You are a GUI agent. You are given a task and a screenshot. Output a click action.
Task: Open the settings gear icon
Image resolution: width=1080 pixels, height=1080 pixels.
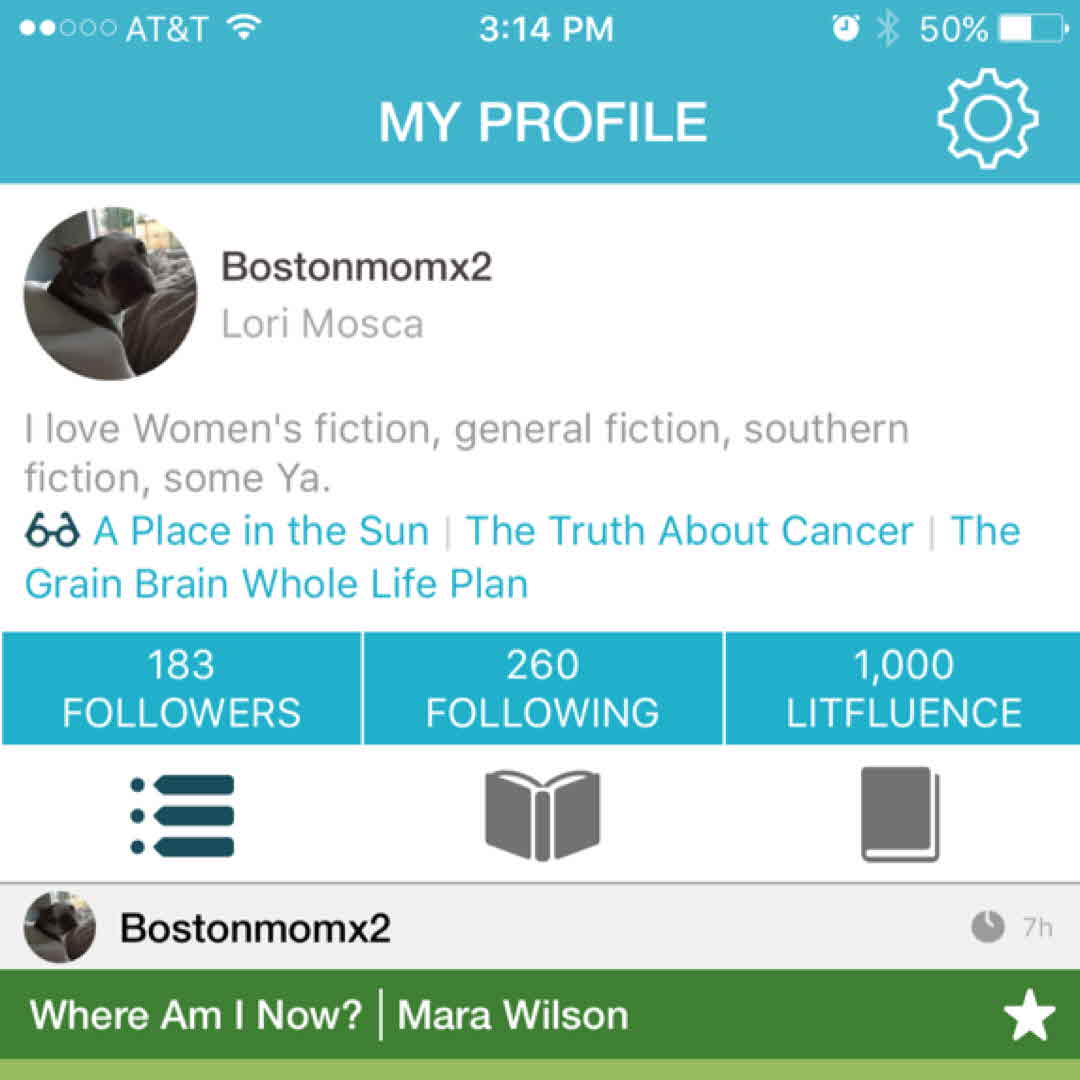(986, 119)
